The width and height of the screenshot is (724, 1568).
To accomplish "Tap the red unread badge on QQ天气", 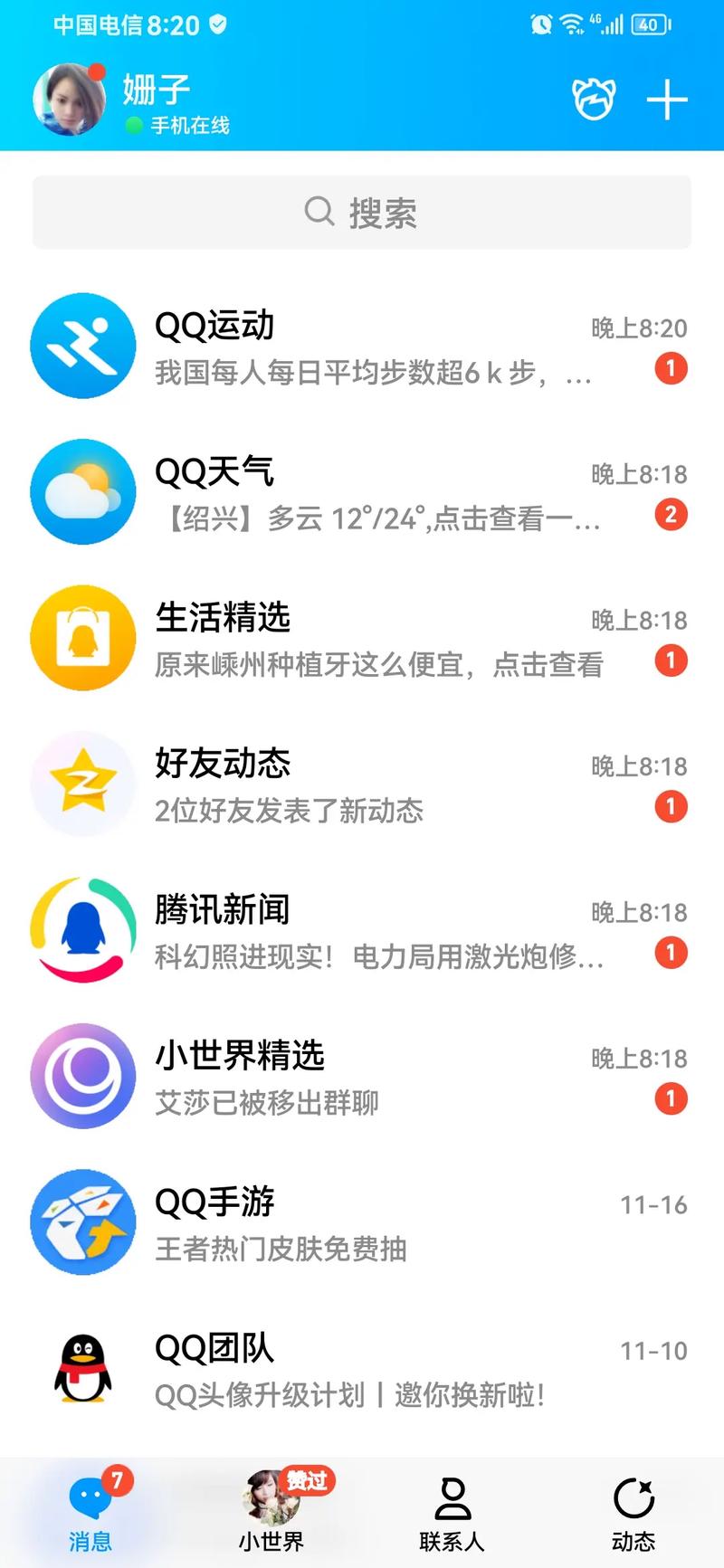I will (x=671, y=514).
